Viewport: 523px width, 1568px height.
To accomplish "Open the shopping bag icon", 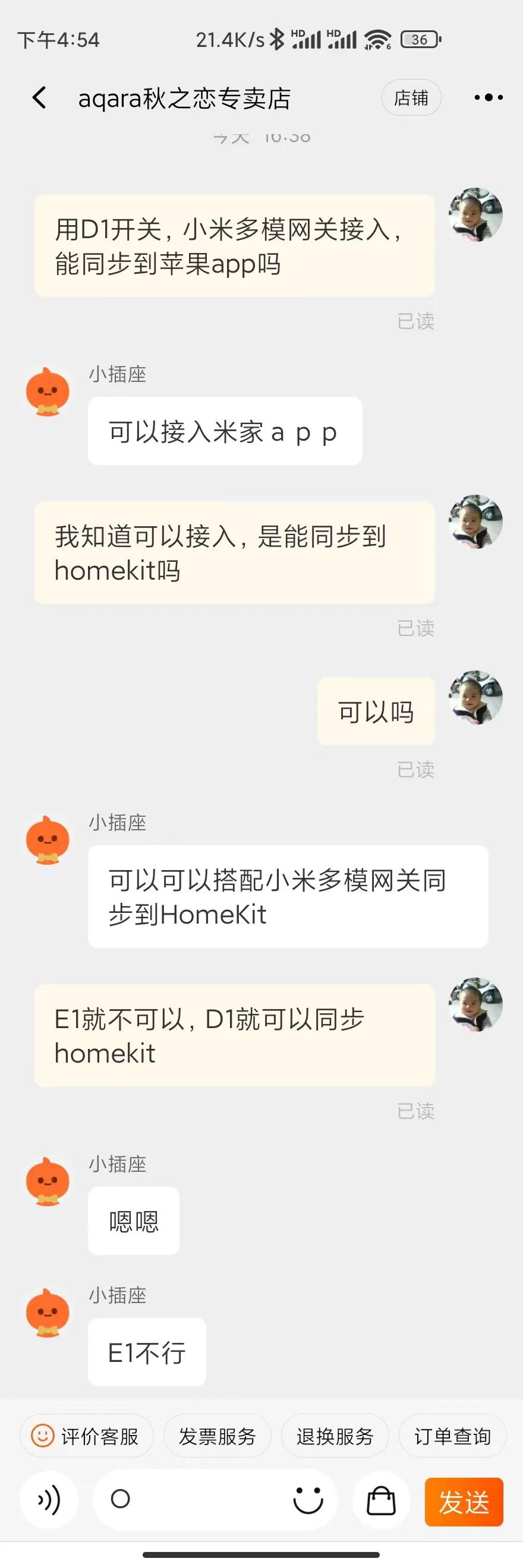I will point(381,1499).
